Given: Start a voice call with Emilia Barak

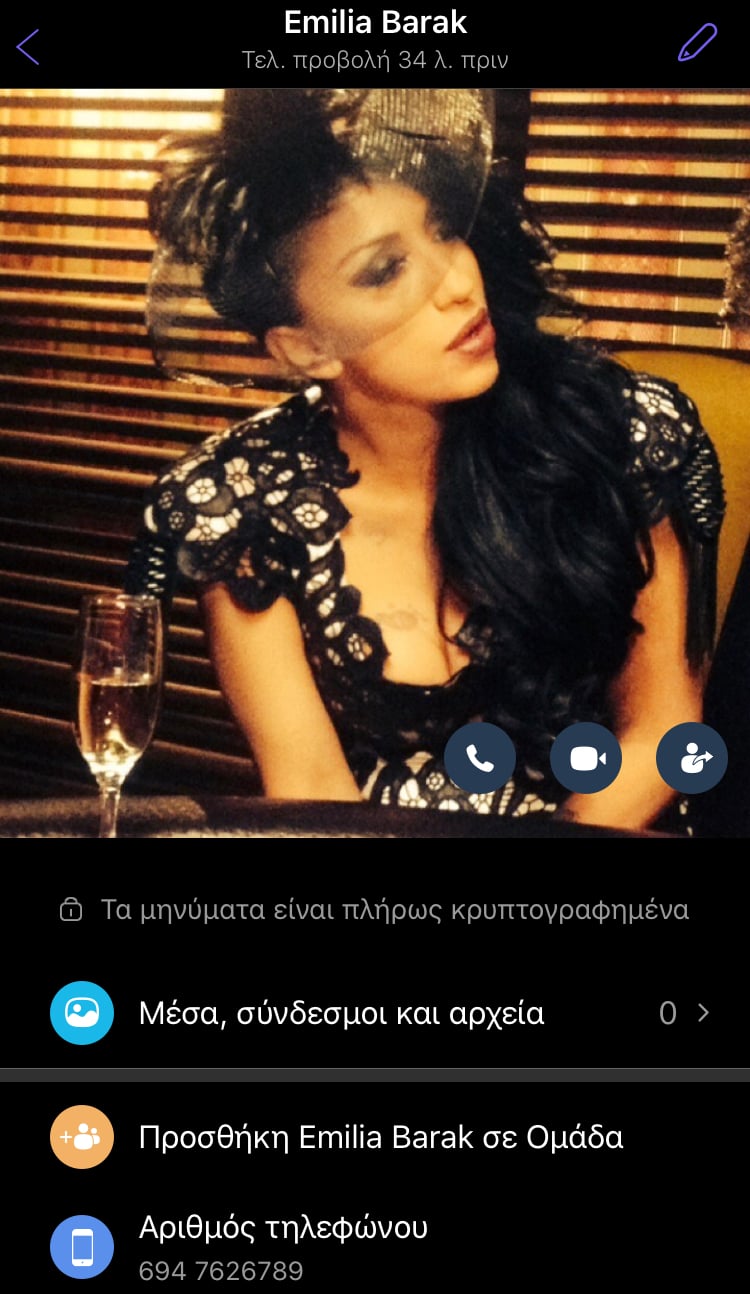Looking at the screenshot, I should tap(480, 758).
